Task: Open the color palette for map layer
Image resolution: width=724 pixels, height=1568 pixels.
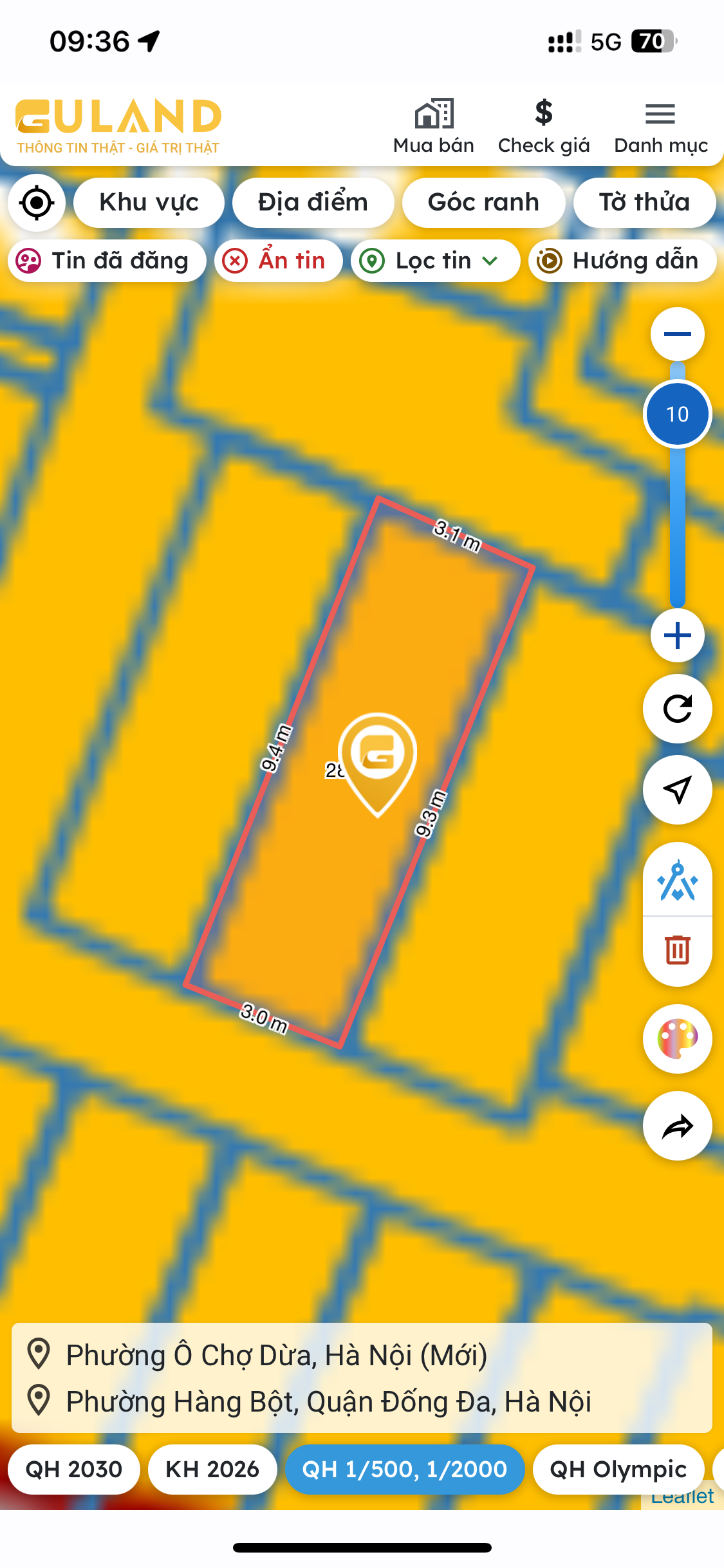Action: [677, 1039]
